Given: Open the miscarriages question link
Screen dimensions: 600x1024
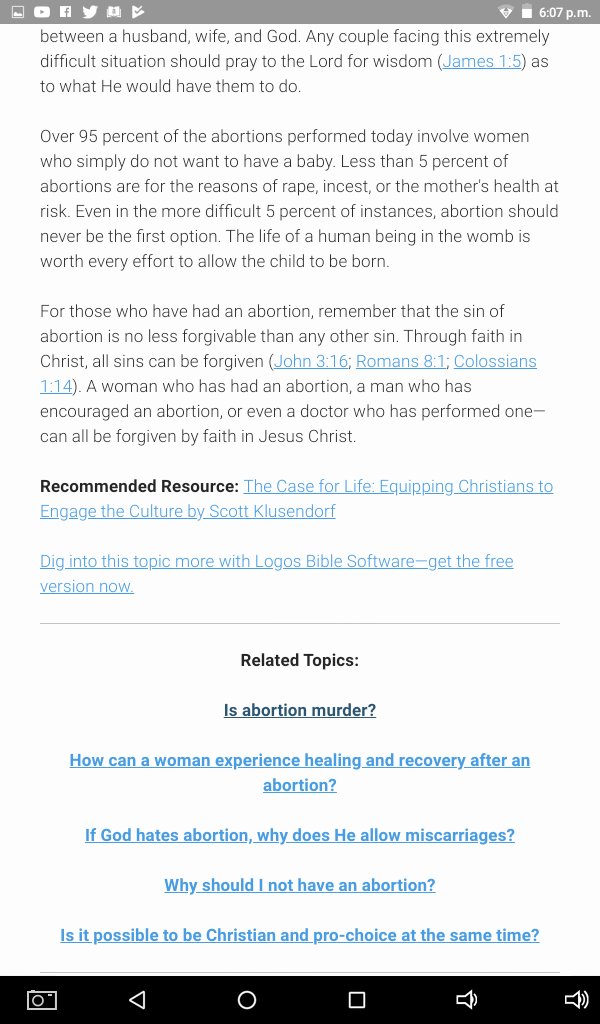Looking at the screenshot, I should point(300,835).
